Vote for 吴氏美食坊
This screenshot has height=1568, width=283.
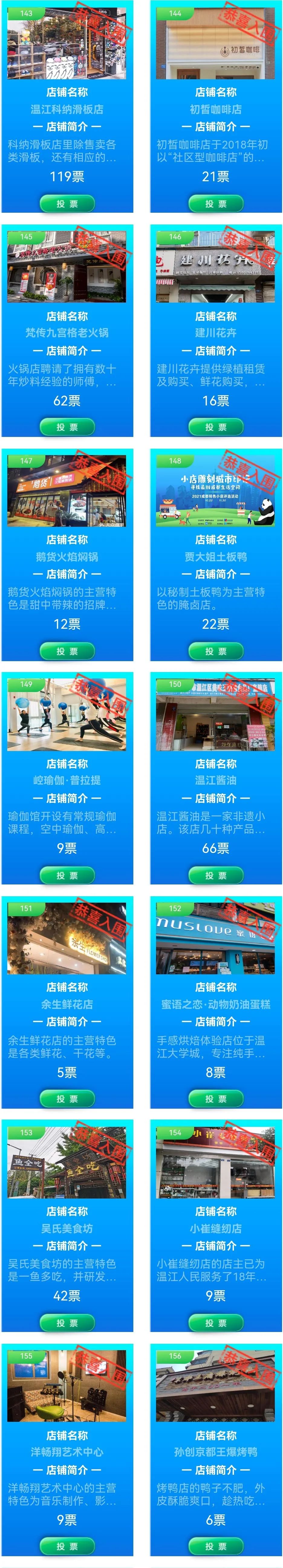[67, 1323]
